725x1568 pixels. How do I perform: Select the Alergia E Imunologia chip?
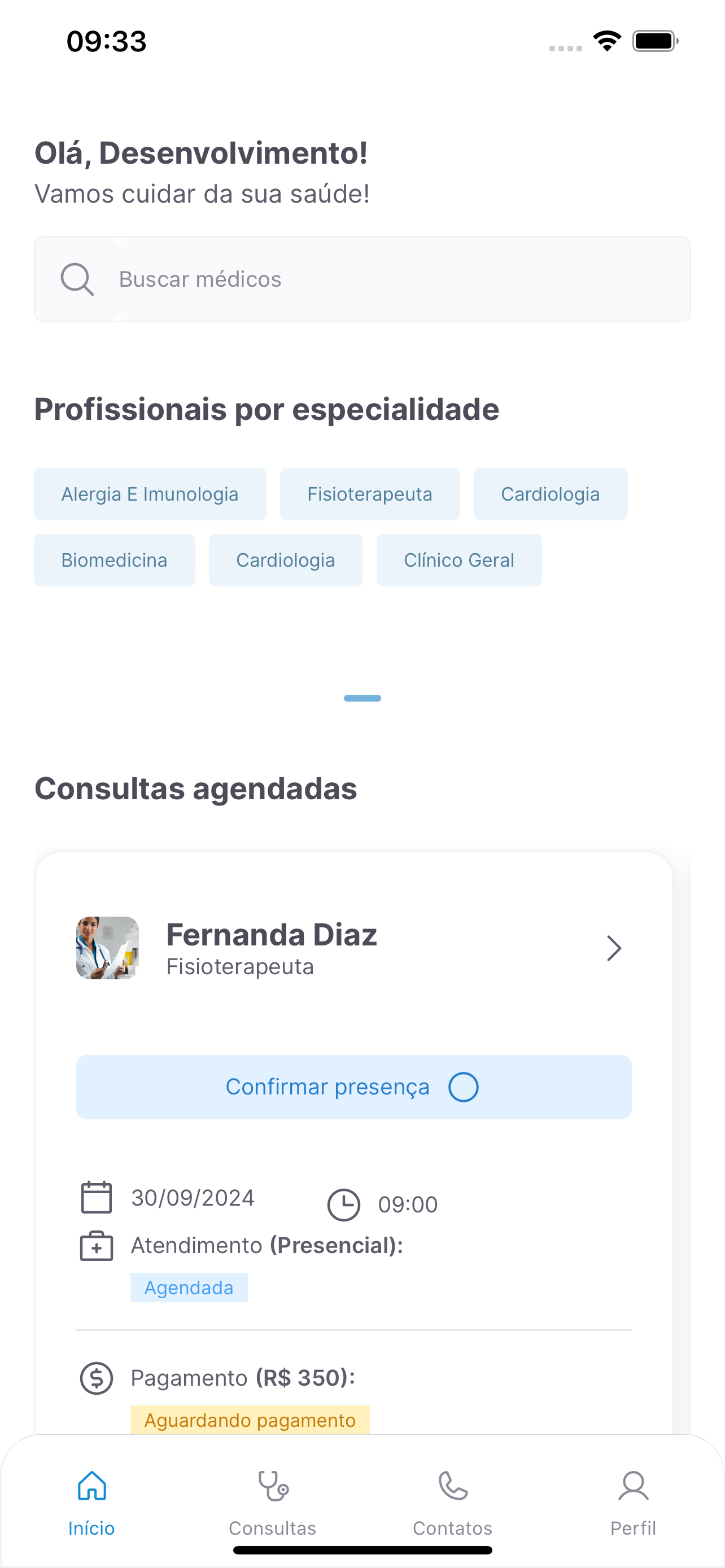coord(150,494)
